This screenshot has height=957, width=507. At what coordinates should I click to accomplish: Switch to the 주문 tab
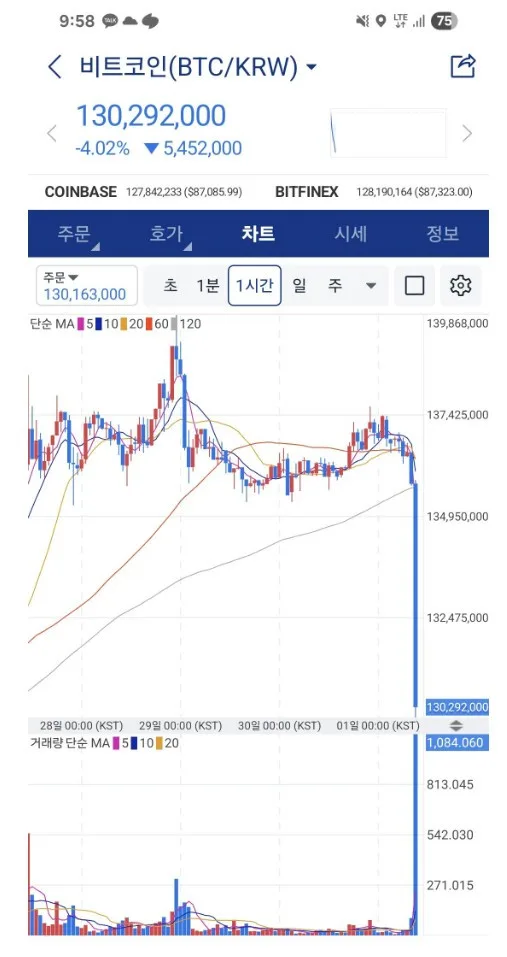(74, 234)
